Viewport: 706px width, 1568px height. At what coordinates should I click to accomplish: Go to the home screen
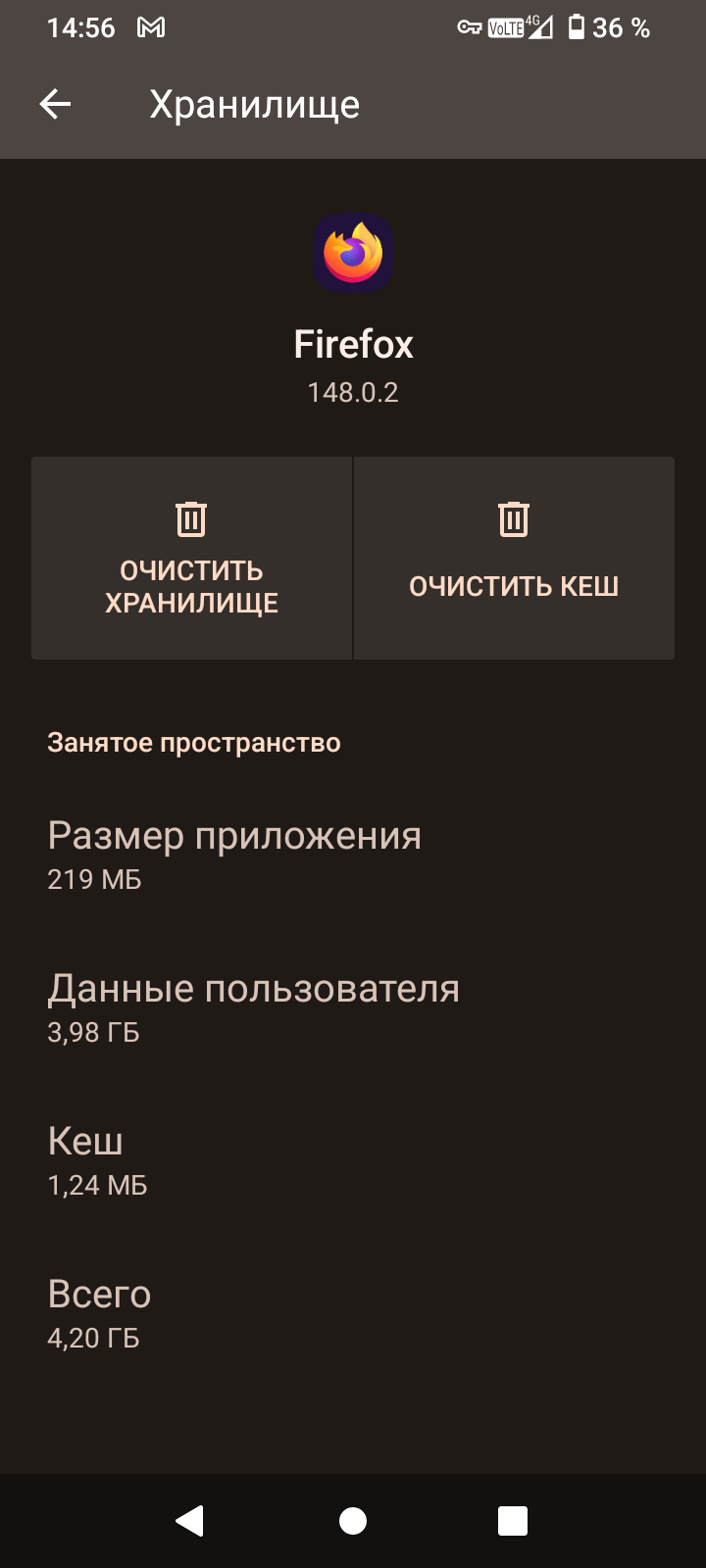[x=353, y=1520]
